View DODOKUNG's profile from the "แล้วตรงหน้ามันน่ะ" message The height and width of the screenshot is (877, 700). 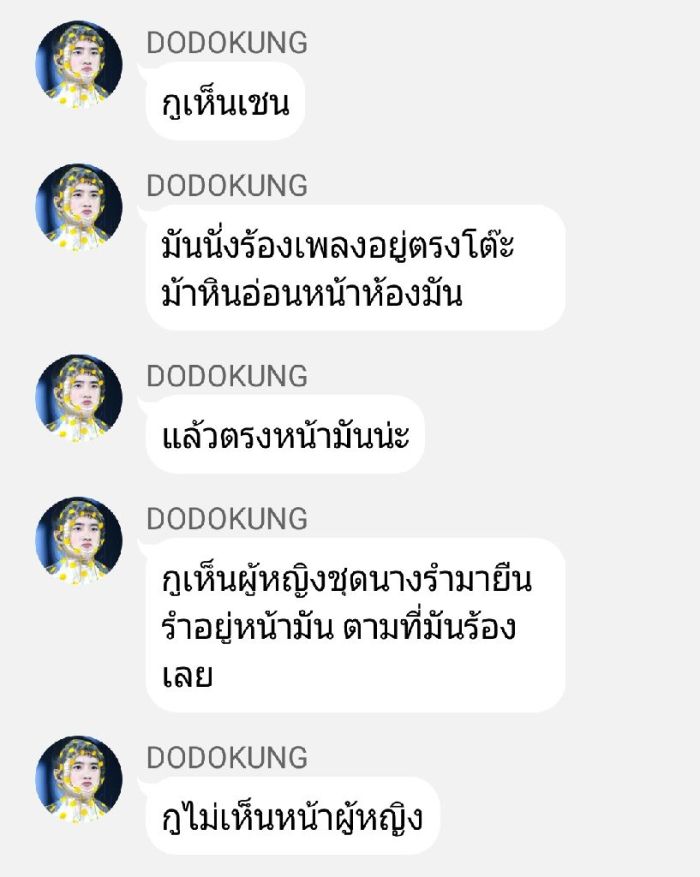79,398
